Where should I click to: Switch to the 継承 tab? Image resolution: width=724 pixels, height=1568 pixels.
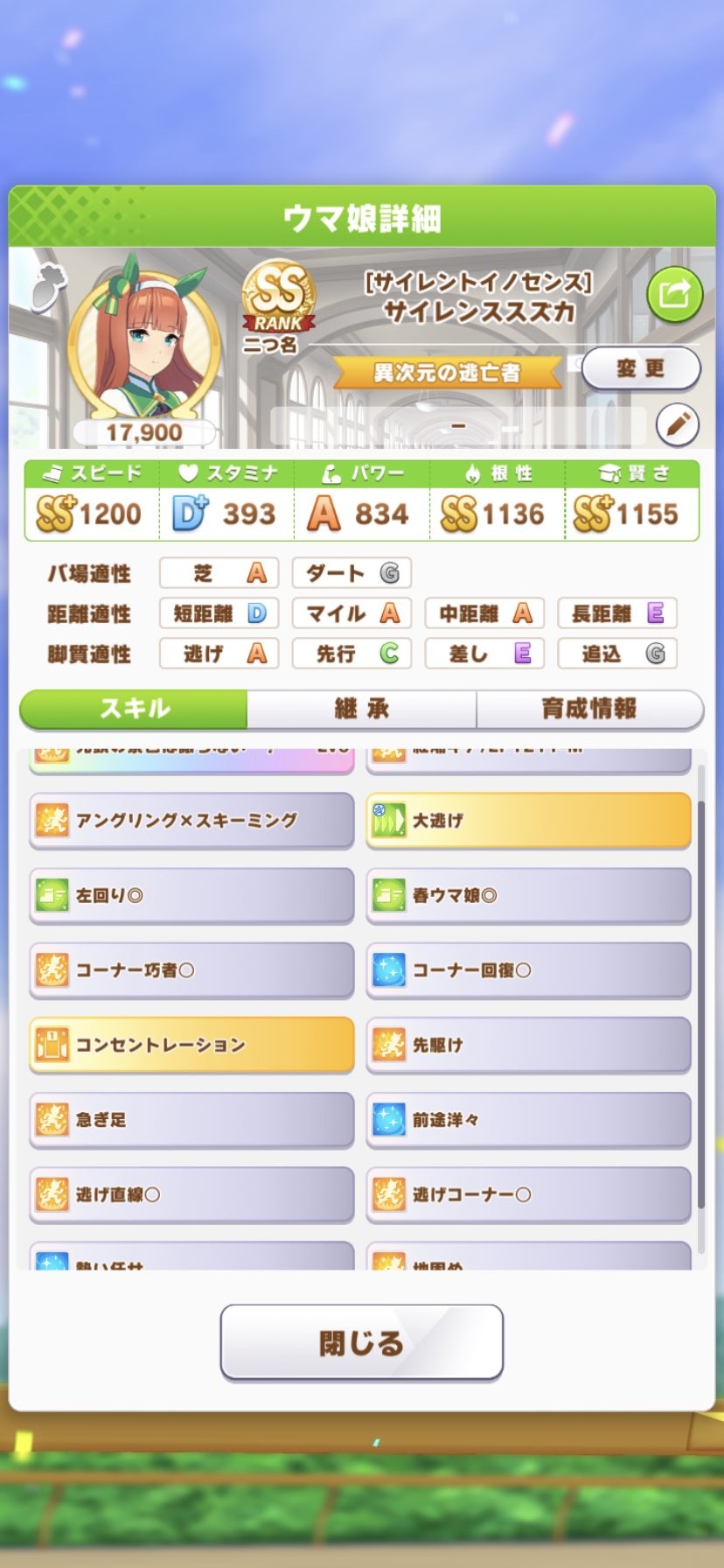362,709
